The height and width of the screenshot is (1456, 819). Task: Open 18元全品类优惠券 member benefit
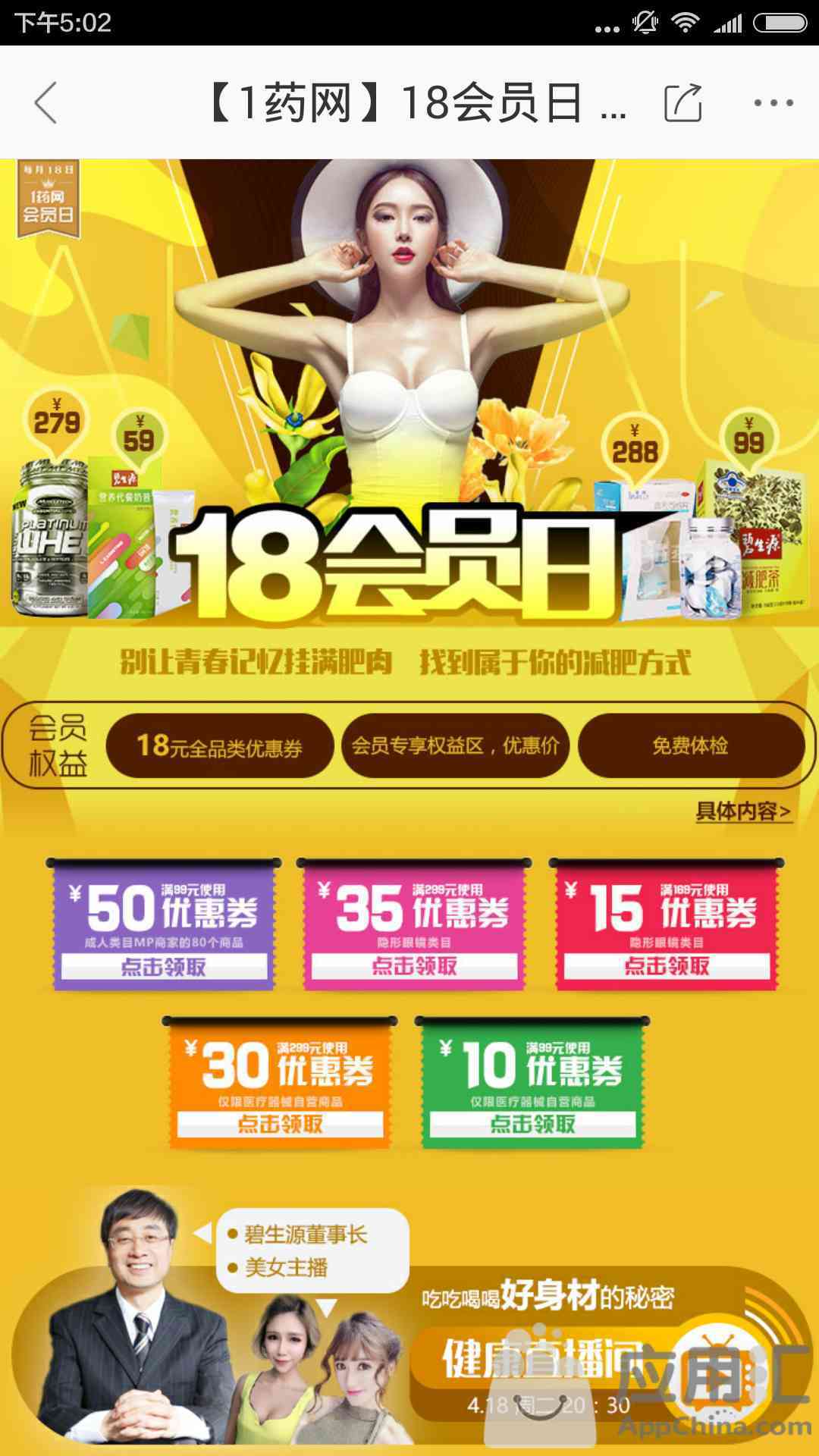point(219,746)
